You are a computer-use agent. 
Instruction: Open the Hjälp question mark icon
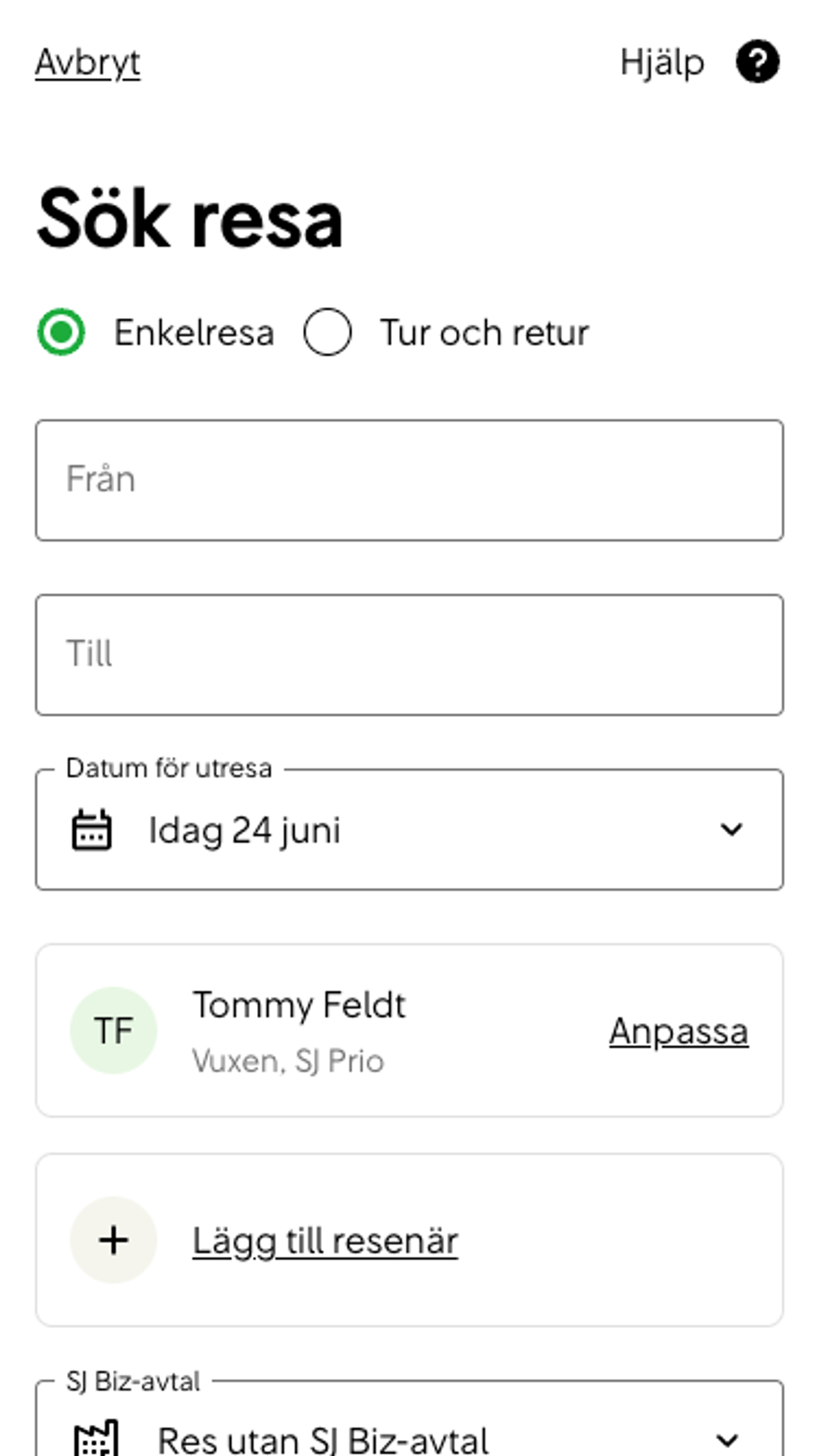757,61
